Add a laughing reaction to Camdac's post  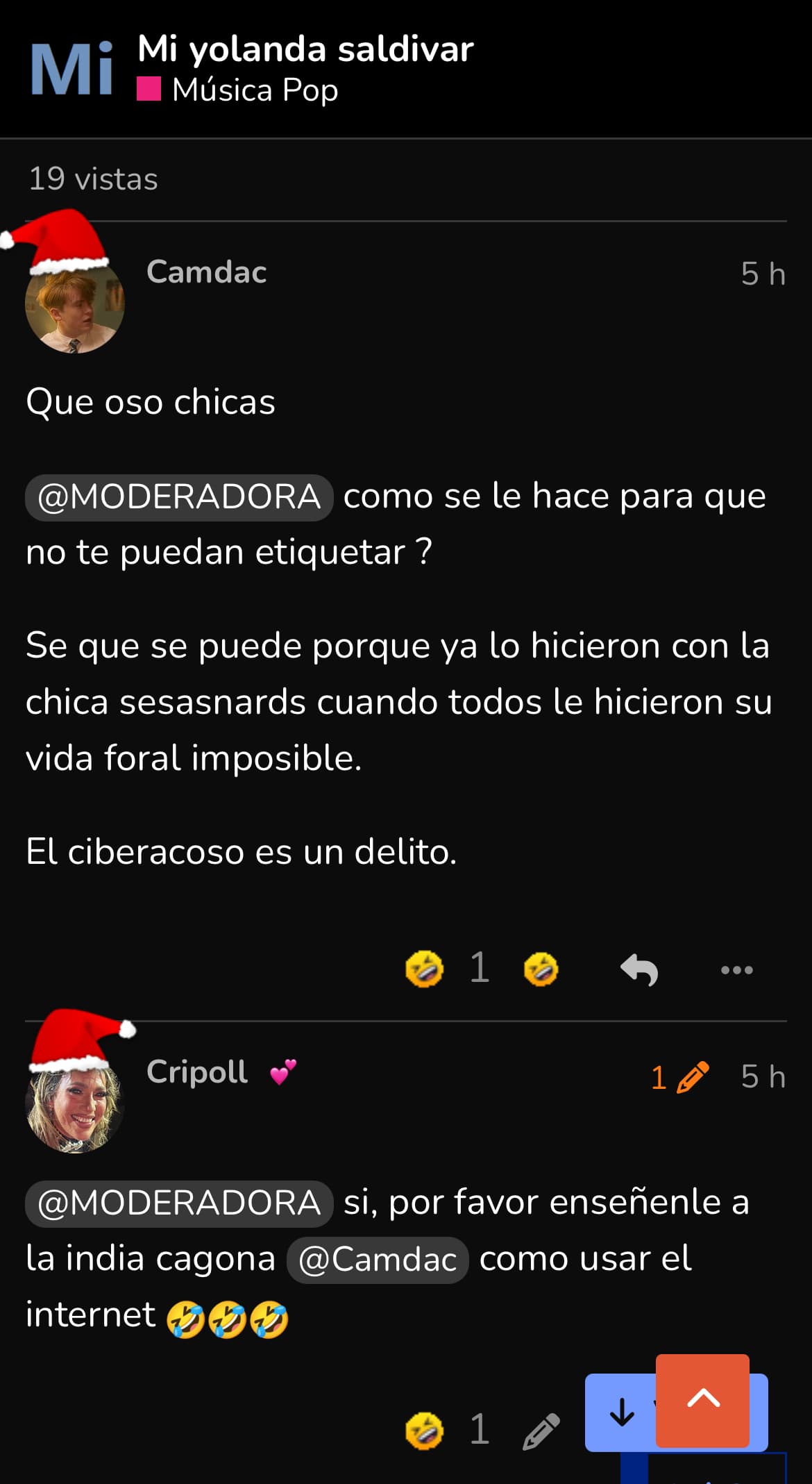tap(541, 969)
